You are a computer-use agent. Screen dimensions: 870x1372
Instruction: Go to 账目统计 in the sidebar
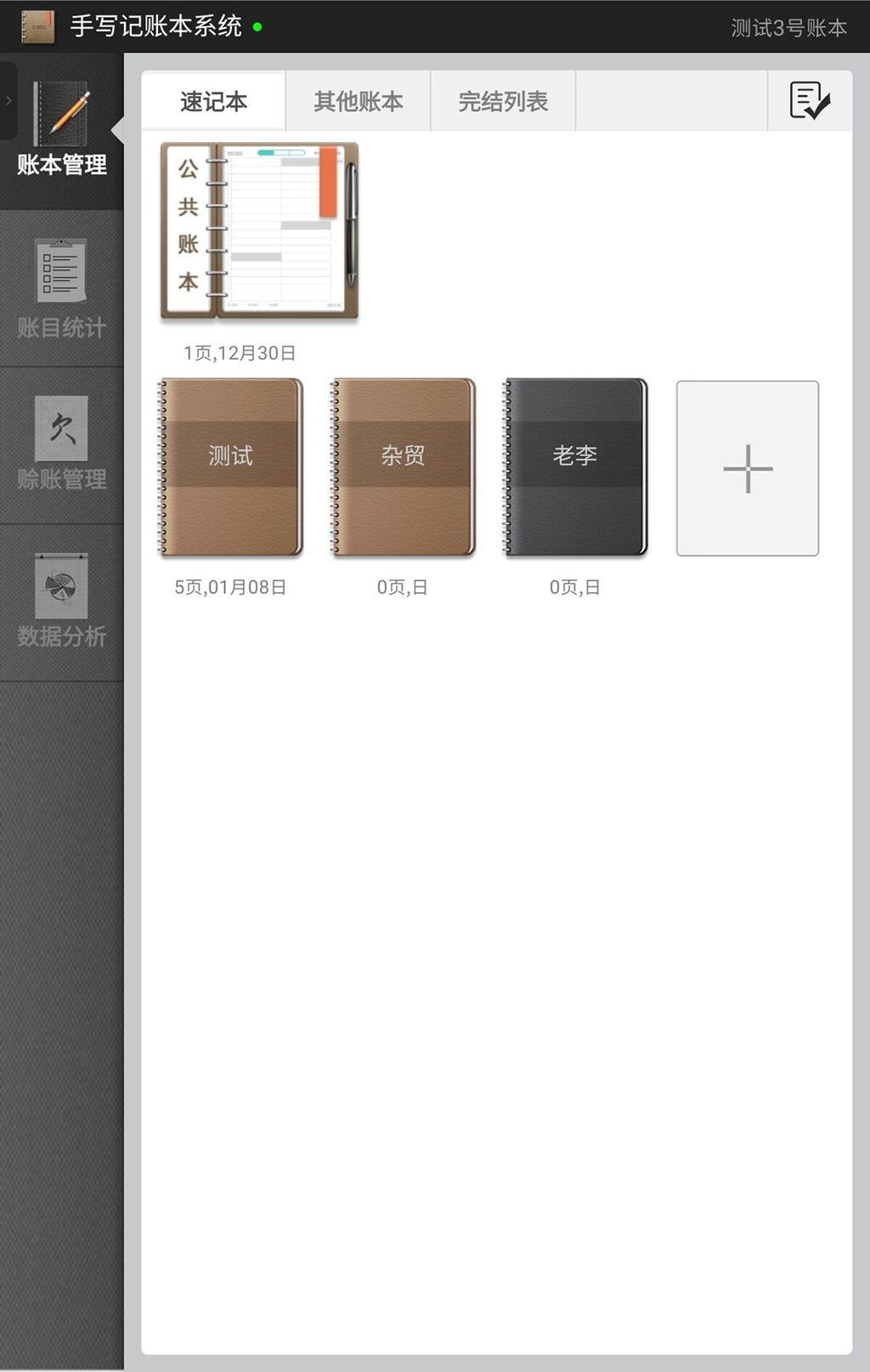click(61, 290)
